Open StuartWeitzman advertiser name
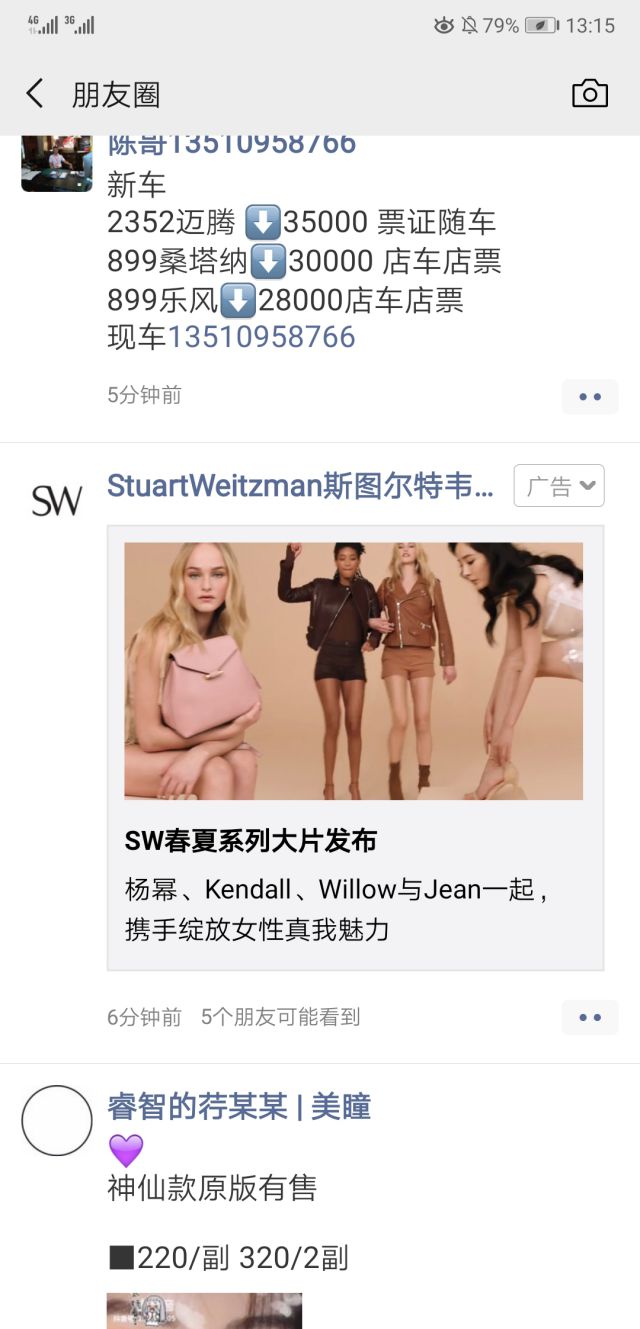This screenshot has width=640, height=1329. 301,486
